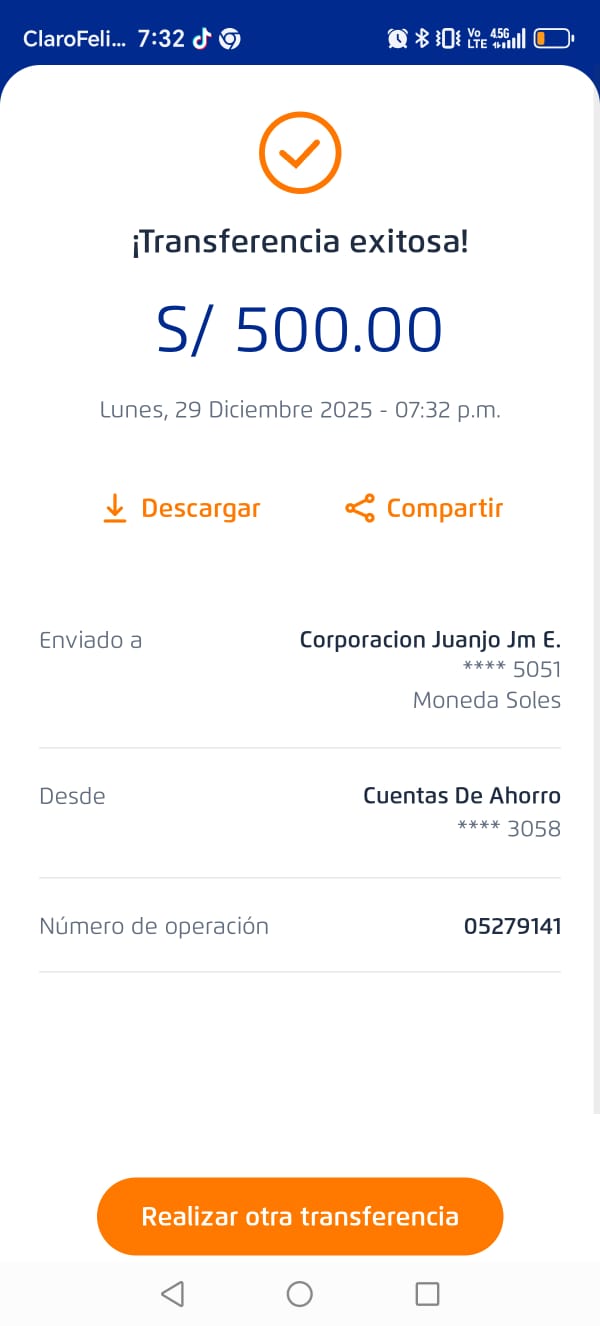Viewport: 600px width, 1326px height.
Task: Tap Realizar otra transferencia button
Action: tap(300, 1216)
